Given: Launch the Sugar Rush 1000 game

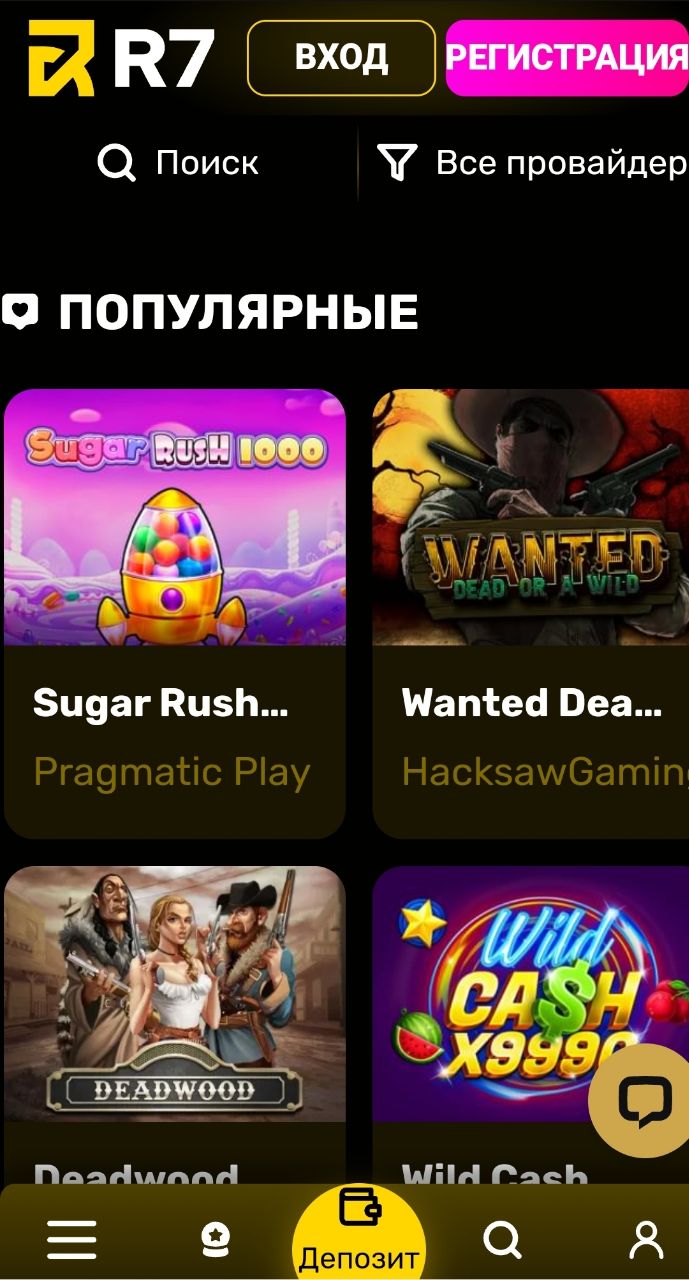Looking at the screenshot, I should 175,517.
